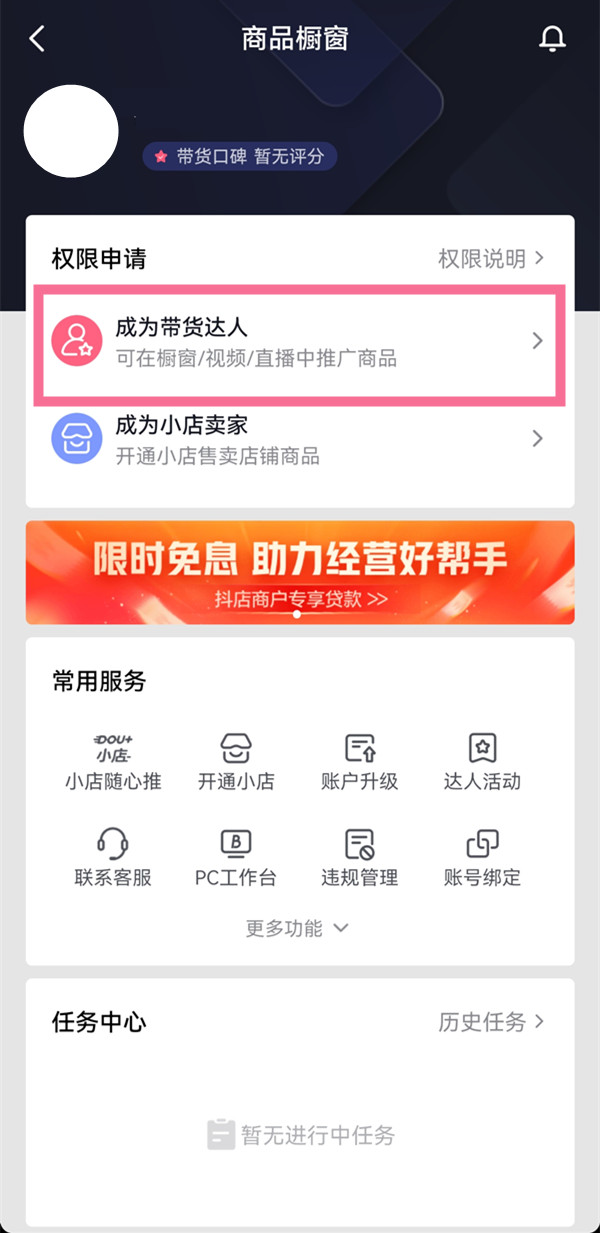View 历史任务 in 任务中心
Screen dimensions: 600x1233
click(491, 1022)
